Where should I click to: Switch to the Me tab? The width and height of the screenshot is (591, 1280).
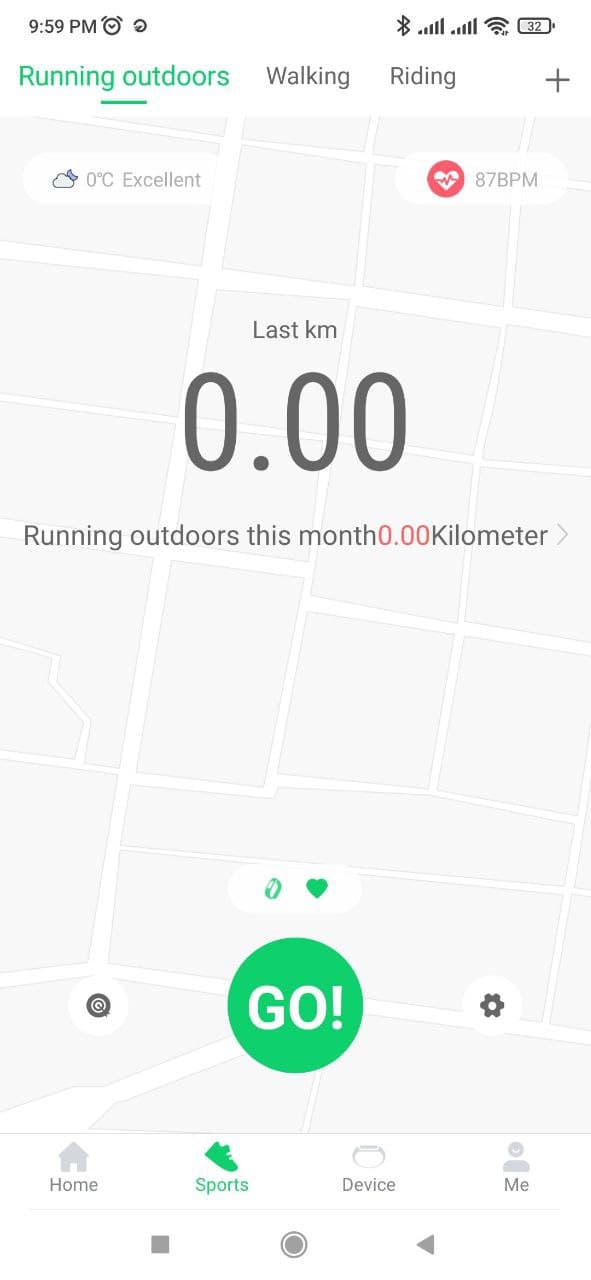click(516, 1168)
